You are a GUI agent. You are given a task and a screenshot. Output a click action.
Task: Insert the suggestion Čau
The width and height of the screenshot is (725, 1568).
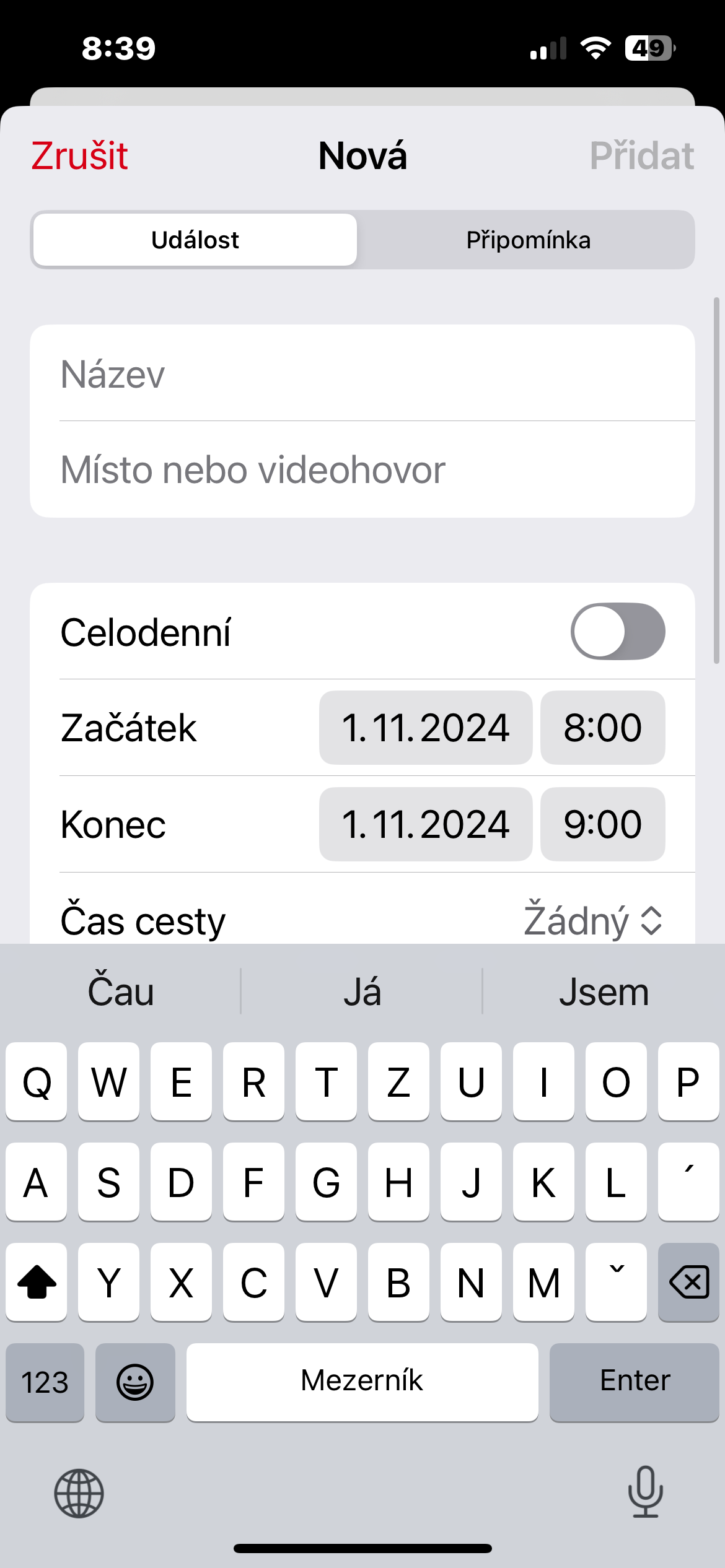pyautogui.click(x=121, y=992)
